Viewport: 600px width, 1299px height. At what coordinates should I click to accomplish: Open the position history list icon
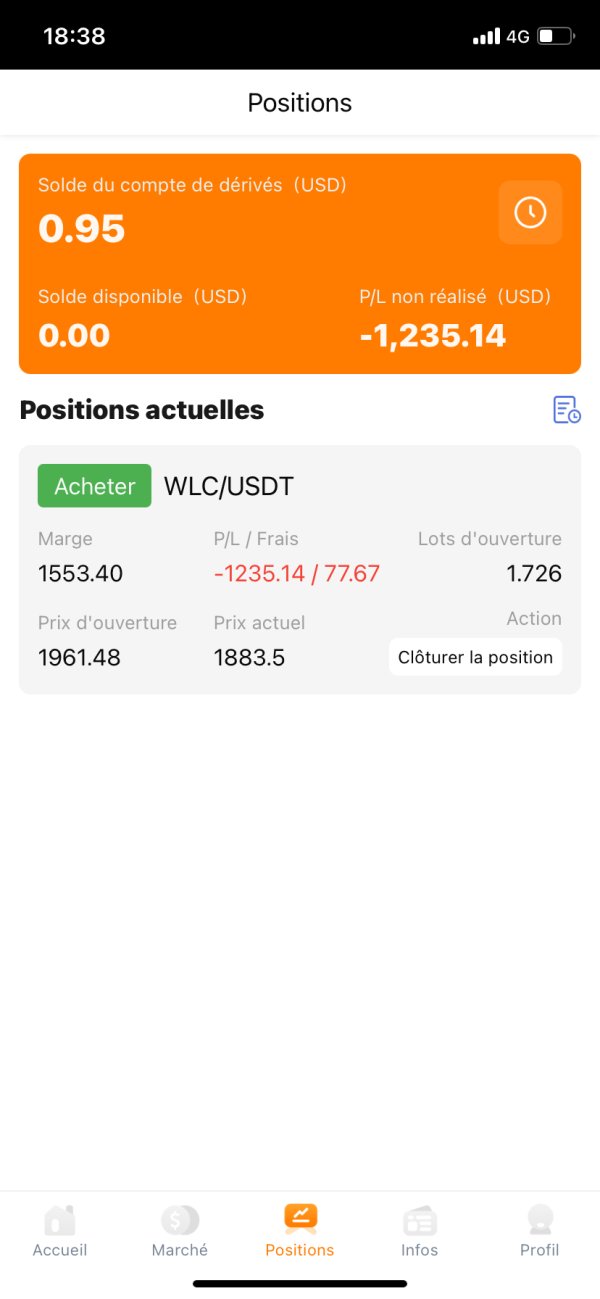click(567, 410)
